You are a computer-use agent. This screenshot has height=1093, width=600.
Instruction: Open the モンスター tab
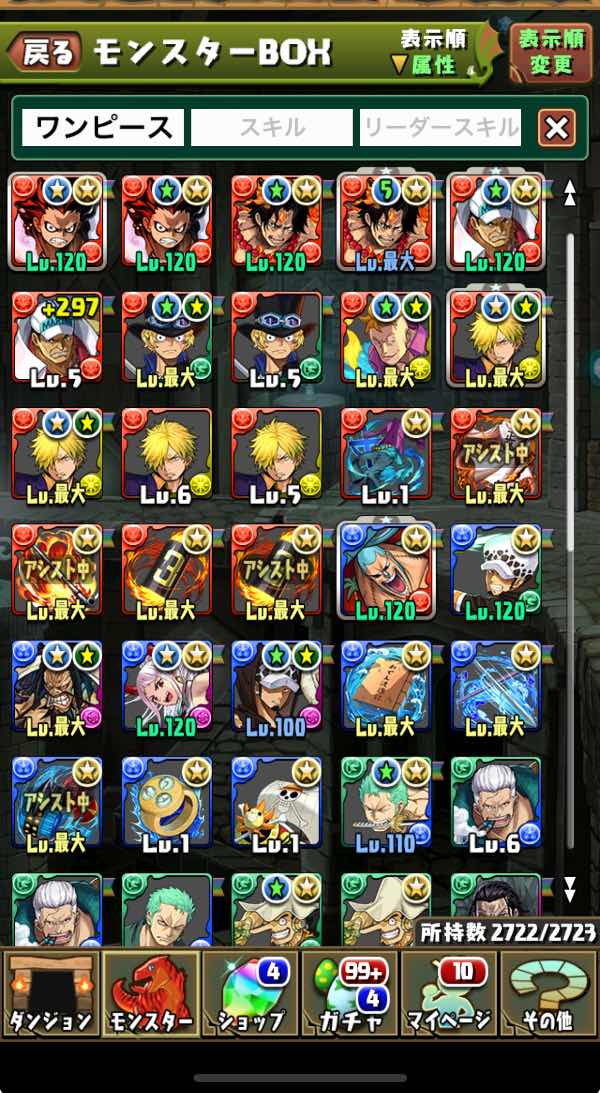(x=150, y=994)
